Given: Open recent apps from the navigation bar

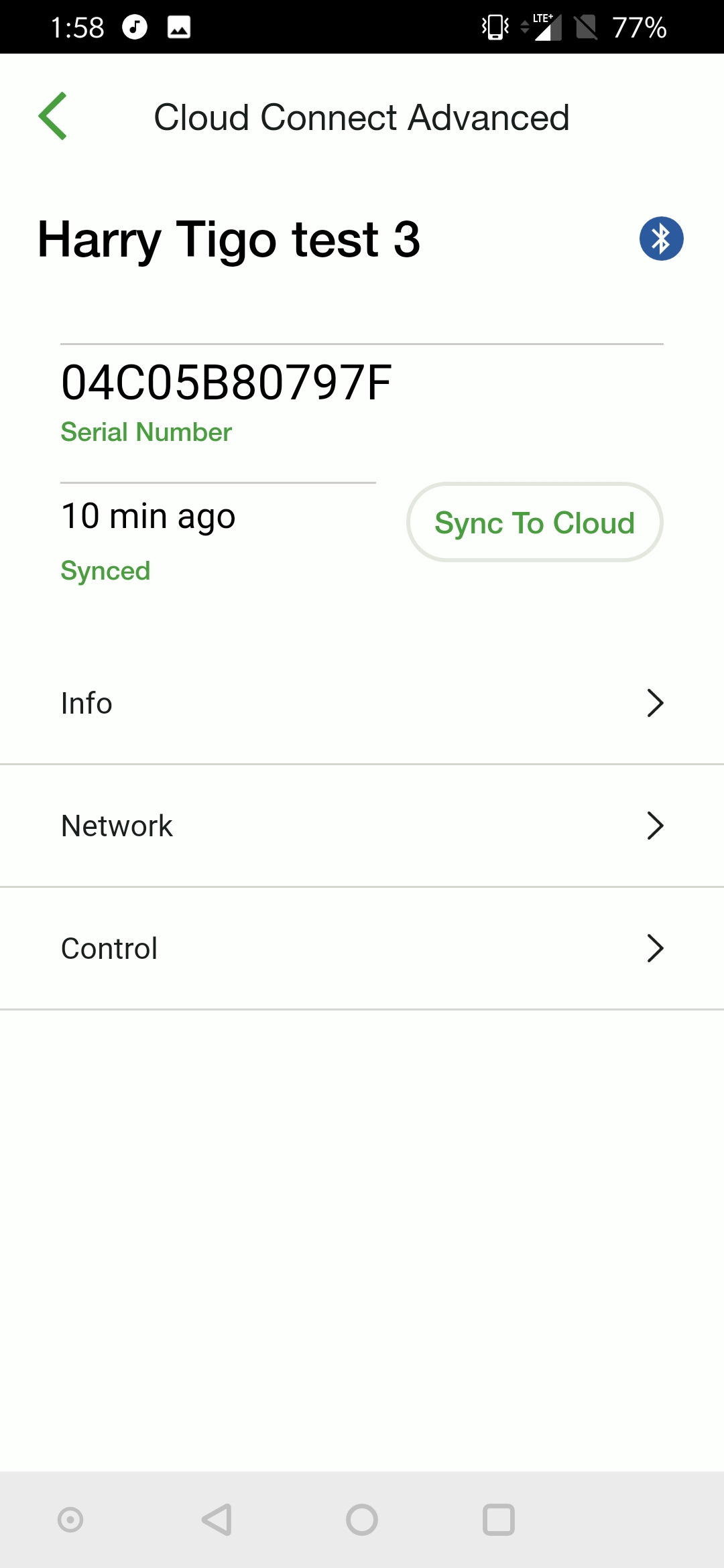Looking at the screenshot, I should click(x=499, y=1520).
